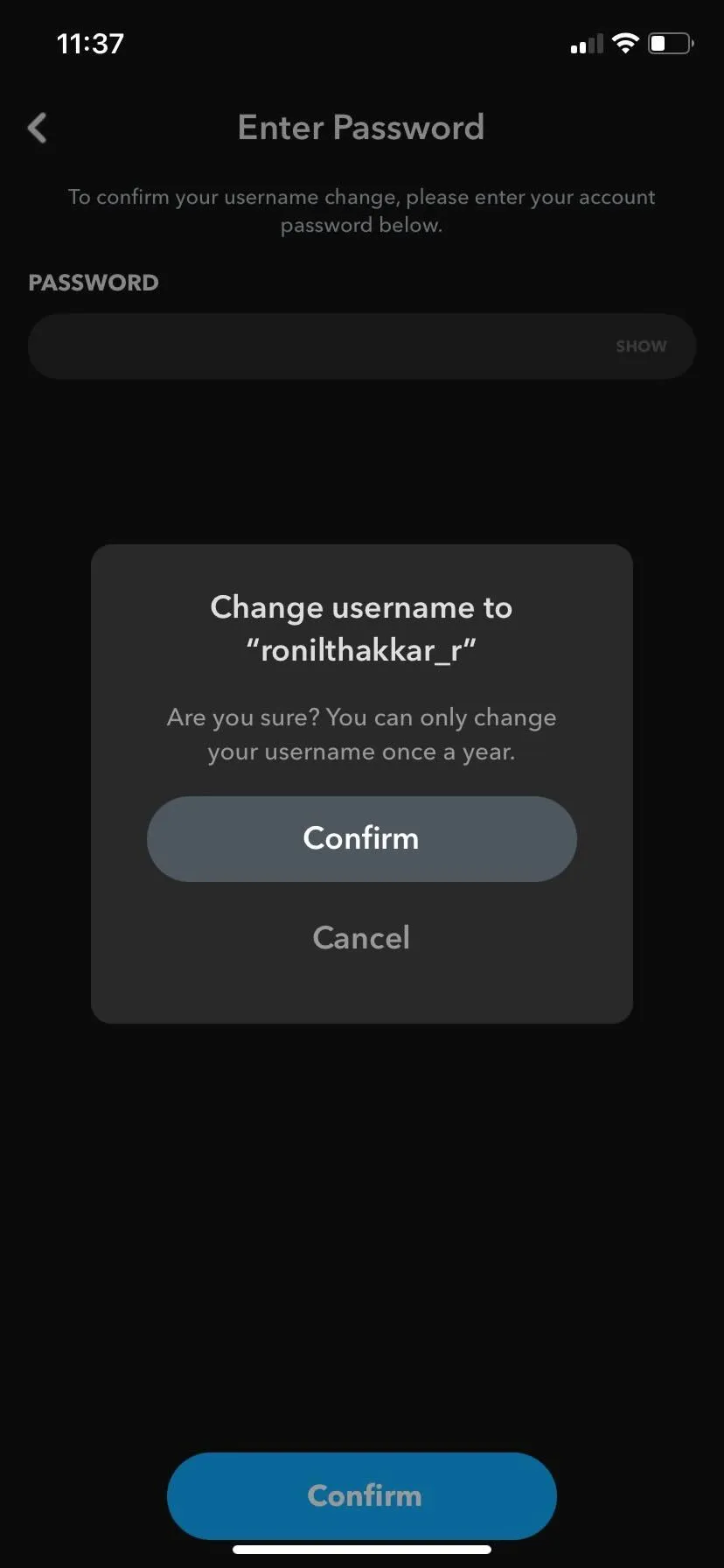The image size is (724, 1568).
Task: Show the password characters
Action: 640,346
